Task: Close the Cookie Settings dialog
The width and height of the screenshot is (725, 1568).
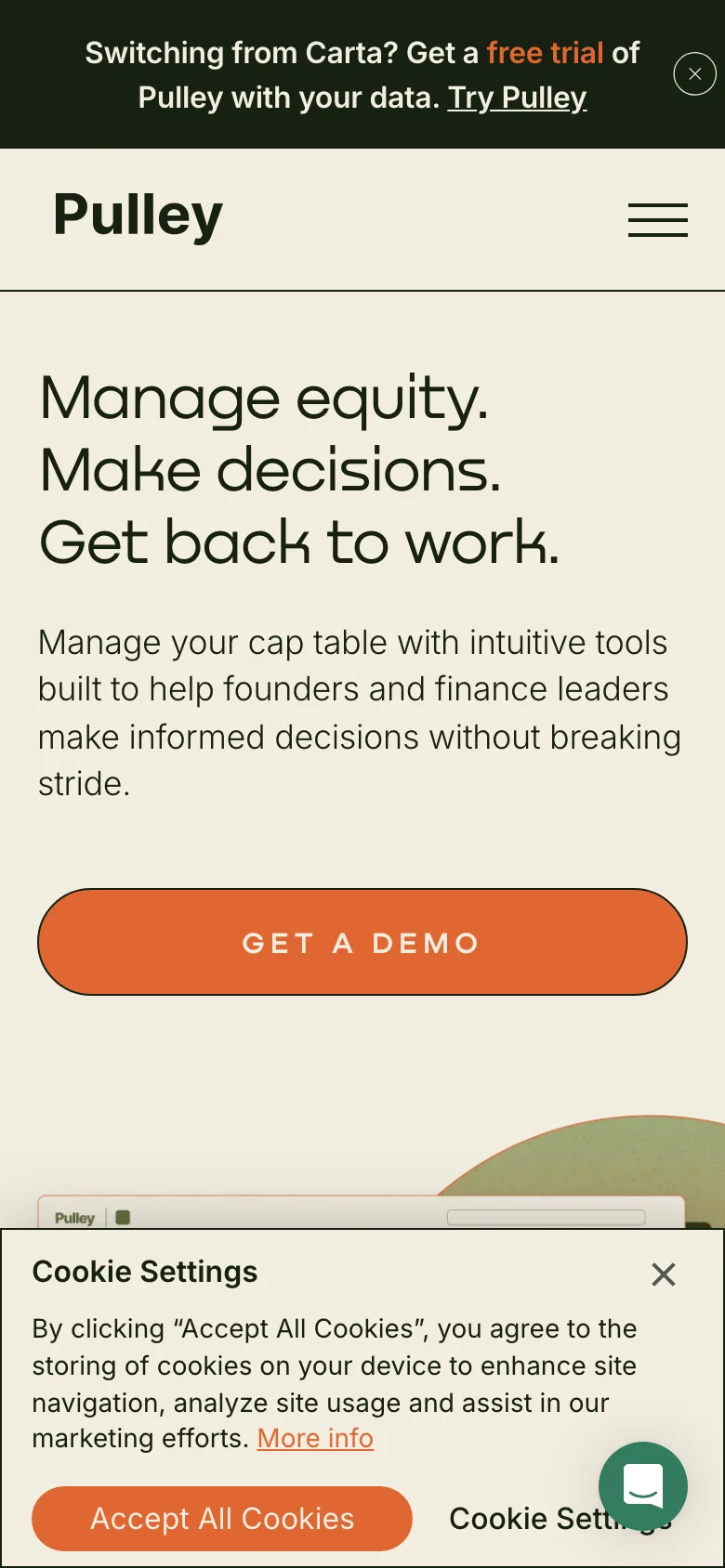Action: click(664, 1274)
